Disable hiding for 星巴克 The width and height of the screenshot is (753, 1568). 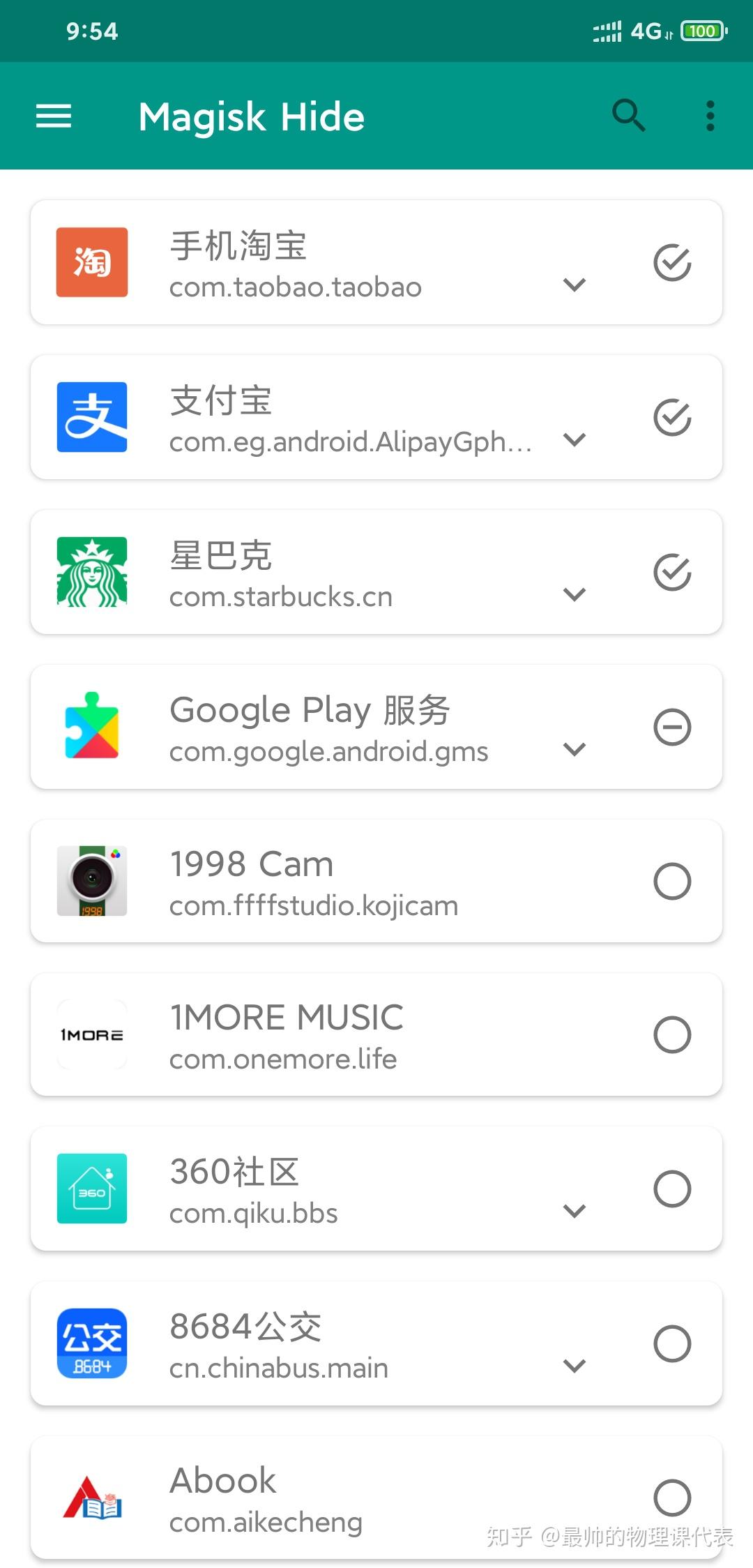[x=672, y=573]
